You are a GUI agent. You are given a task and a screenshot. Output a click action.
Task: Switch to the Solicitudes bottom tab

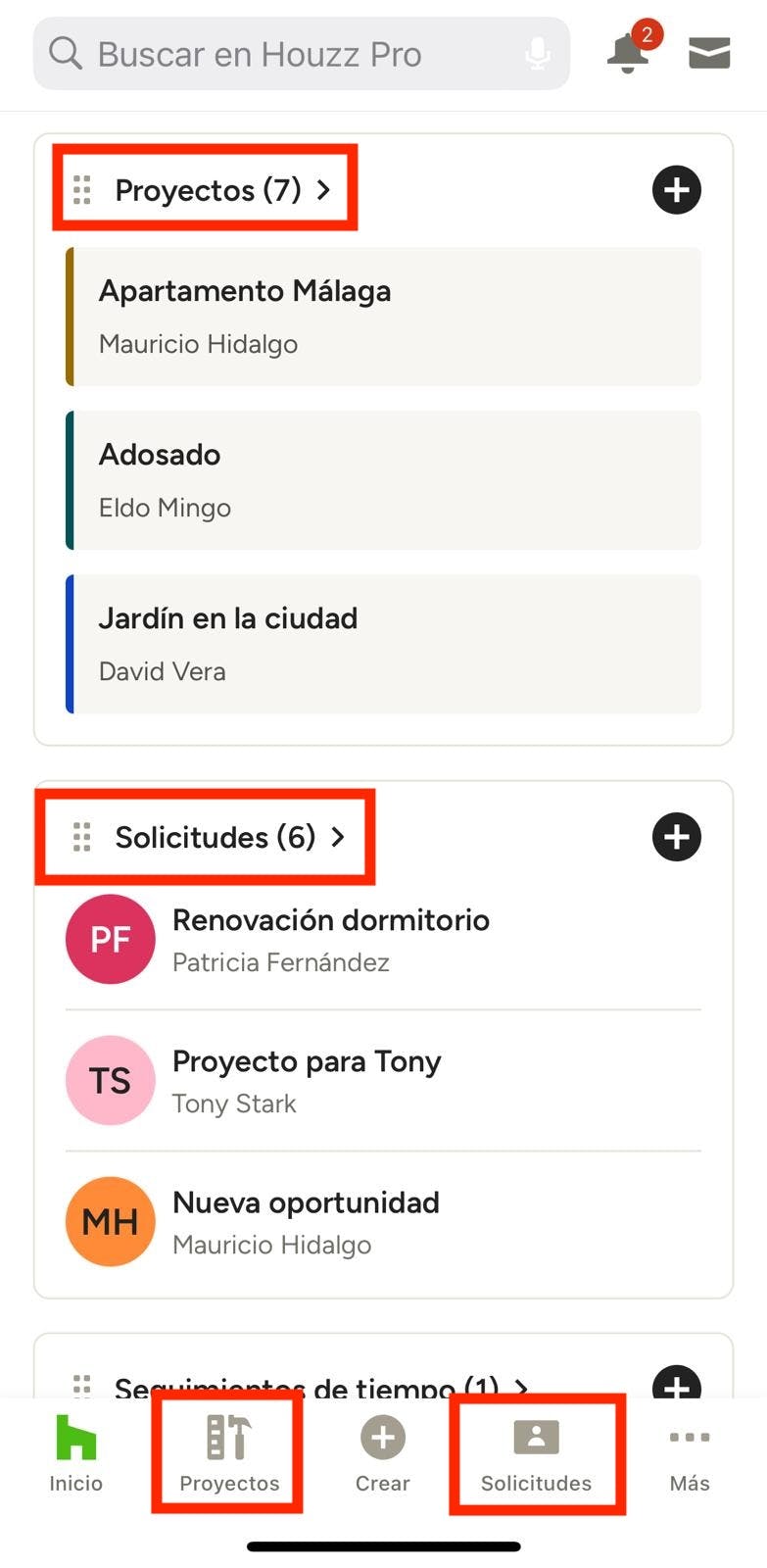(536, 1453)
